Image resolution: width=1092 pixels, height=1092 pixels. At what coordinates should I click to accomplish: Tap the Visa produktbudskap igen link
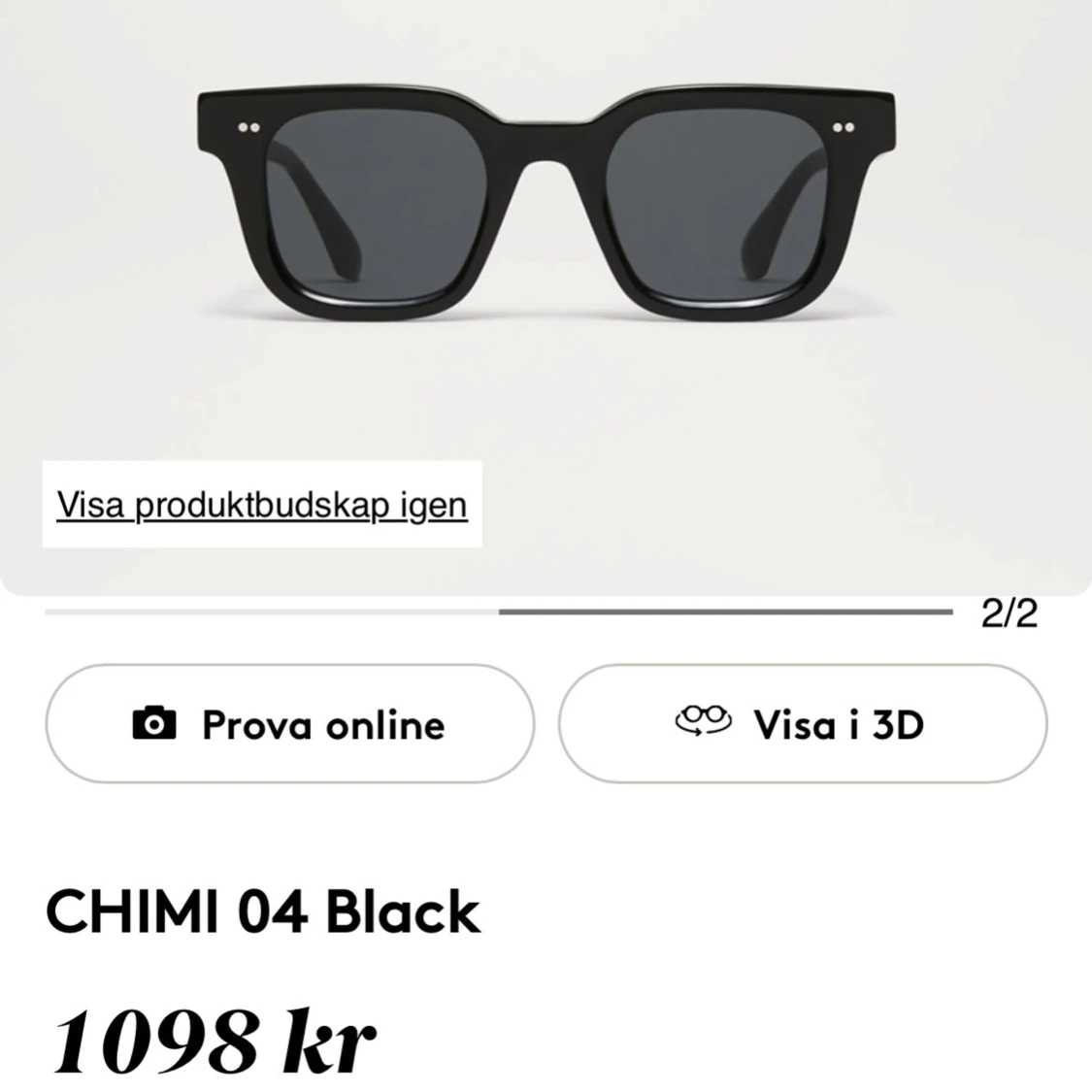262,505
